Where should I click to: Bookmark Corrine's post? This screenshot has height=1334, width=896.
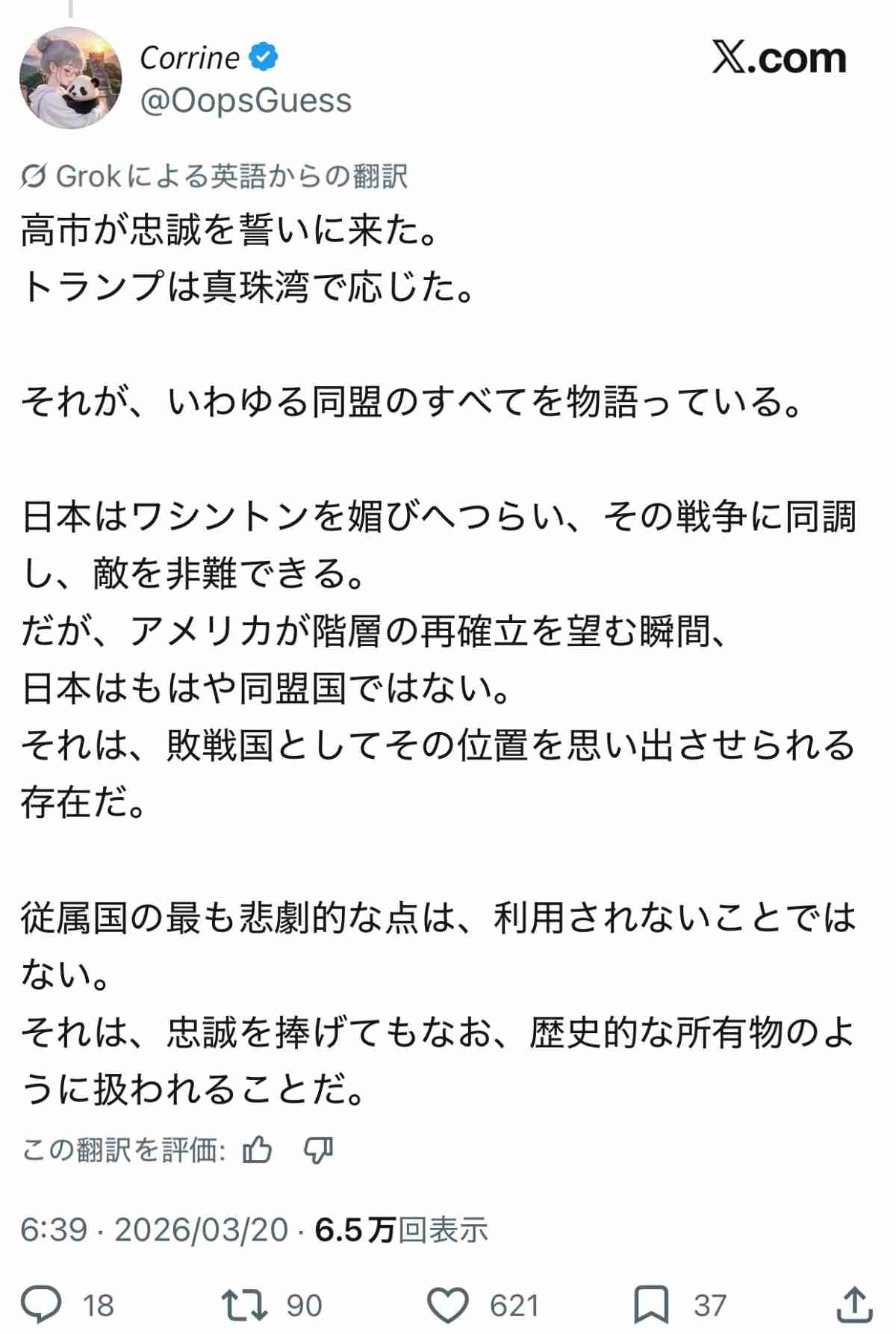pos(650,1305)
